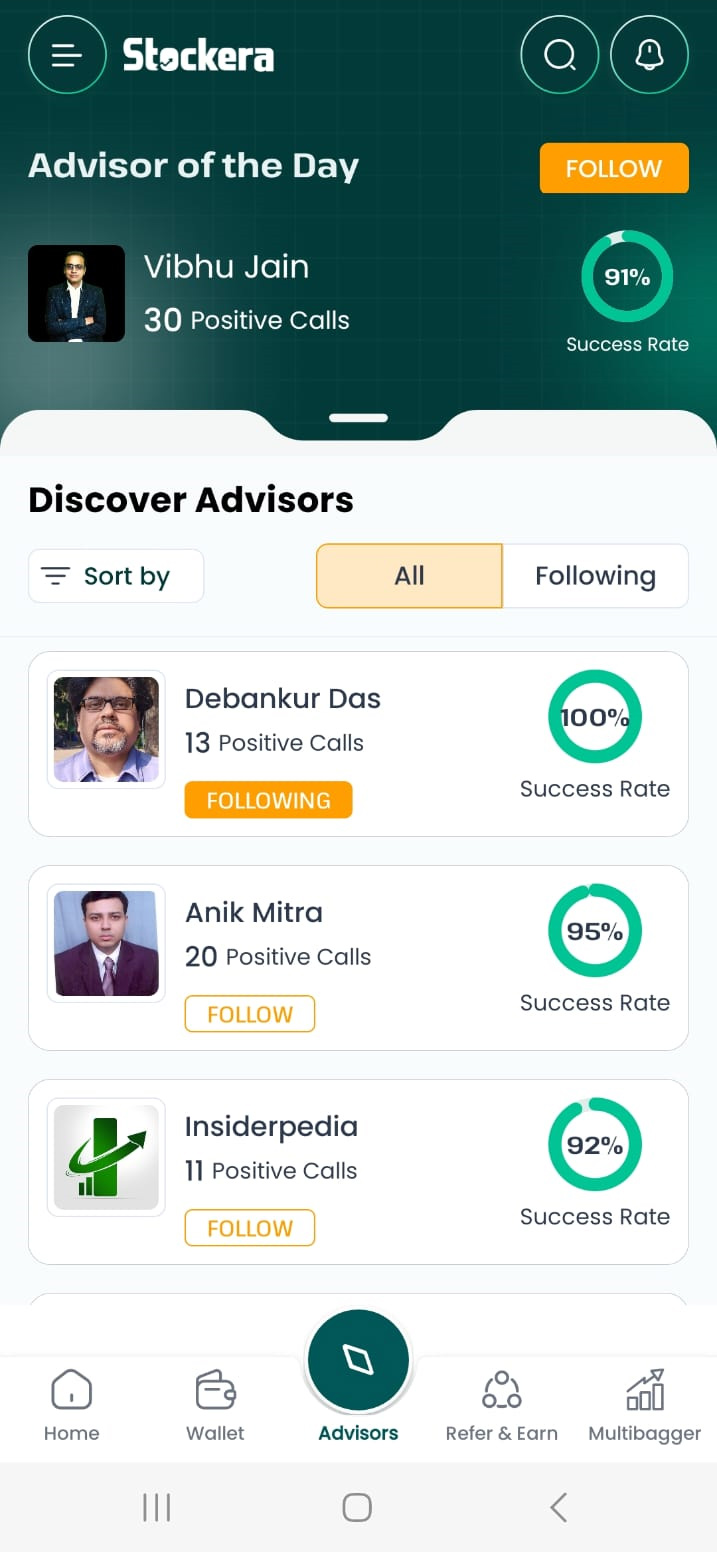The image size is (717, 1552).
Task: Open the search icon
Action: point(560,55)
